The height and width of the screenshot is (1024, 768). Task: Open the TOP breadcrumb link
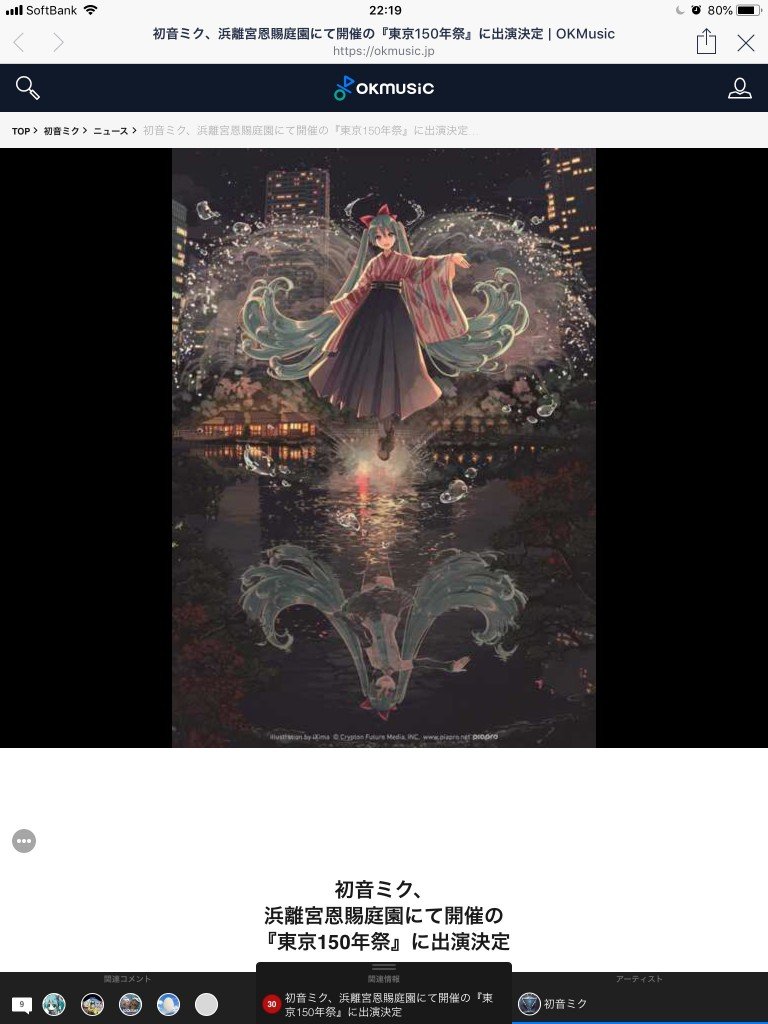[x=21, y=131]
